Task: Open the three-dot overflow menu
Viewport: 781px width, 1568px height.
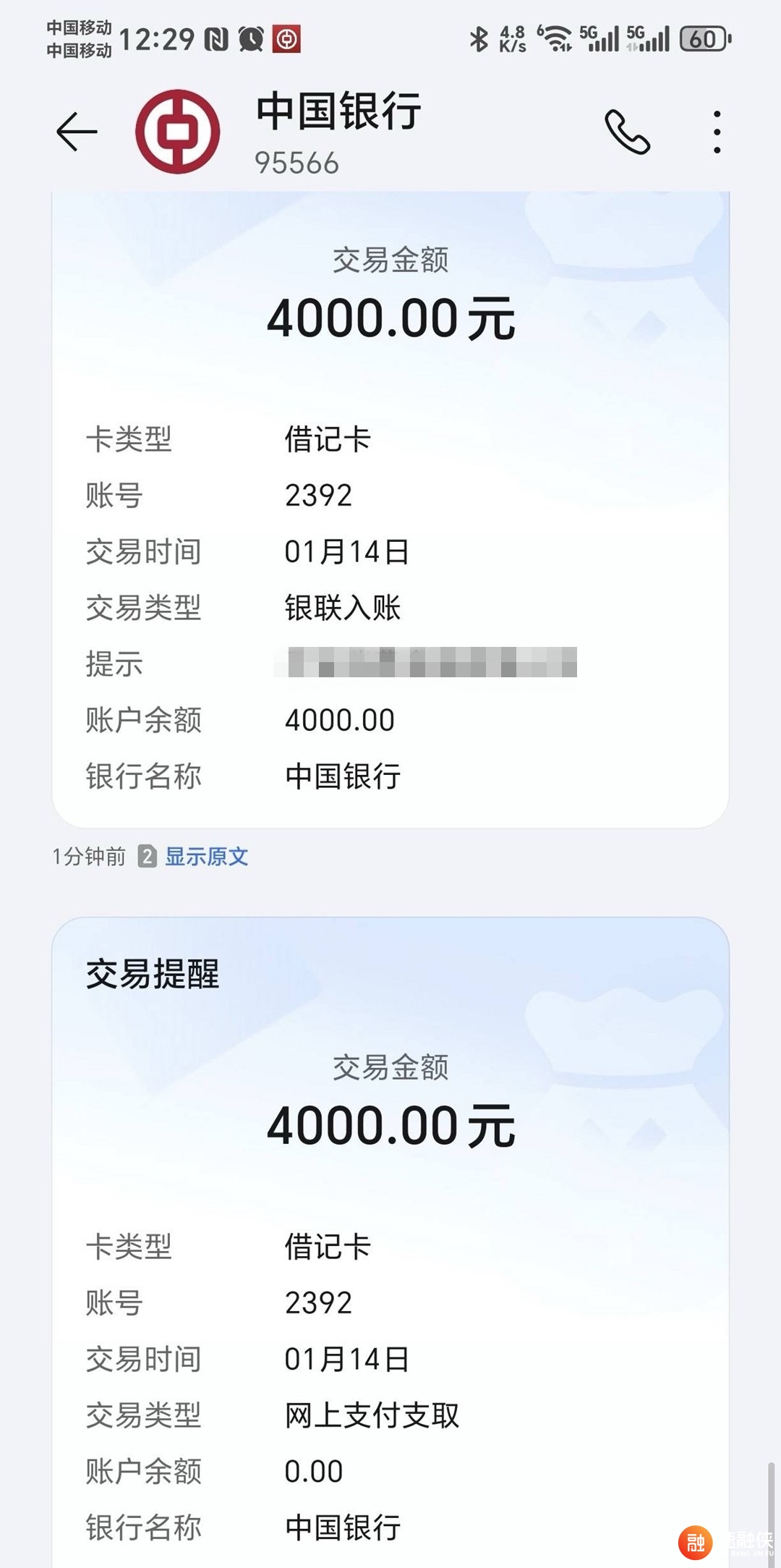Action: (x=716, y=132)
